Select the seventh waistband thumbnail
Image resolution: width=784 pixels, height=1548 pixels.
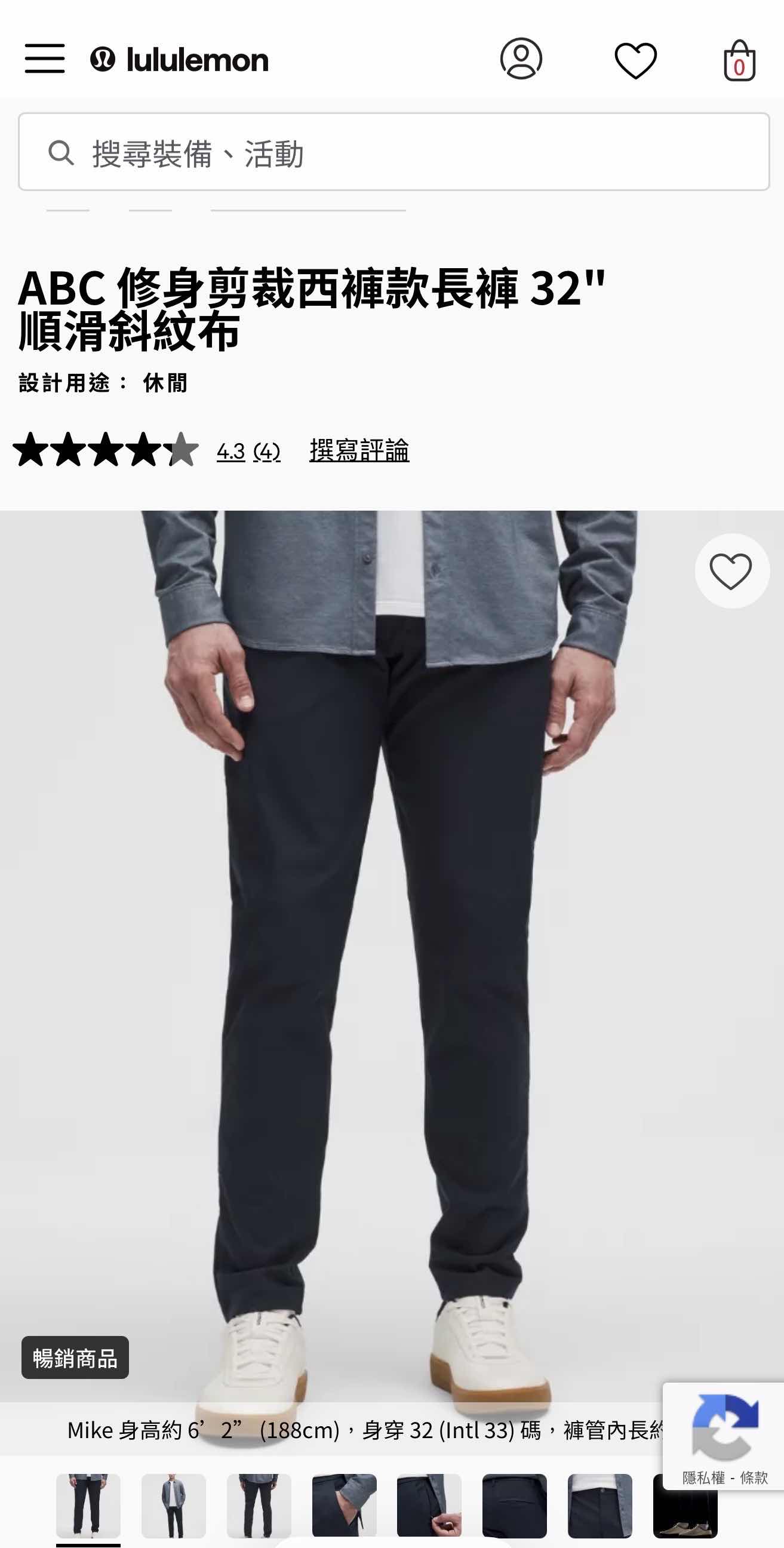(599, 1506)
